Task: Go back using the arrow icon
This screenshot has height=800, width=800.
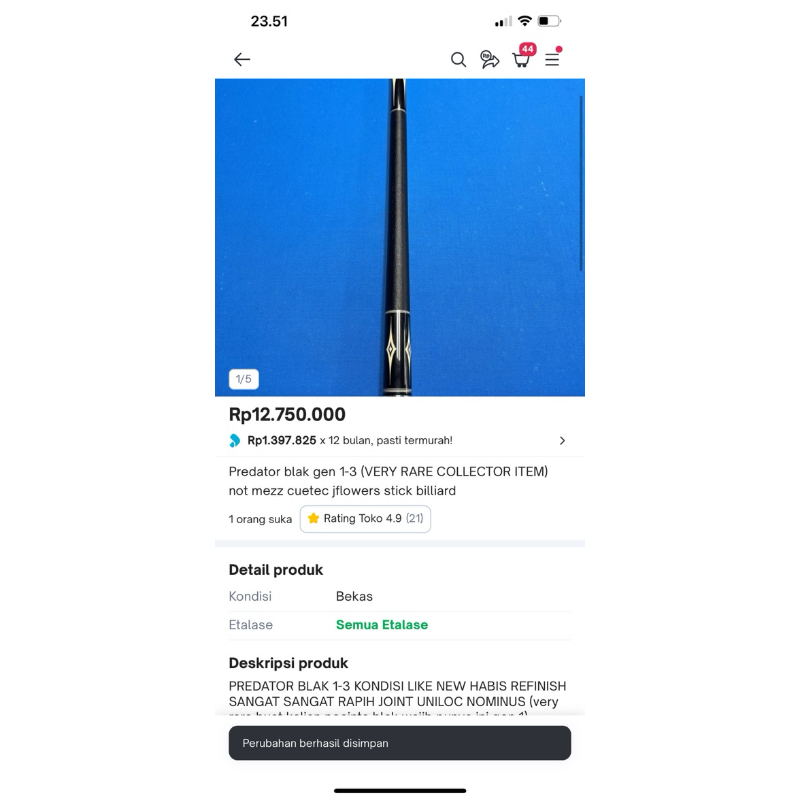Action: 242,60
